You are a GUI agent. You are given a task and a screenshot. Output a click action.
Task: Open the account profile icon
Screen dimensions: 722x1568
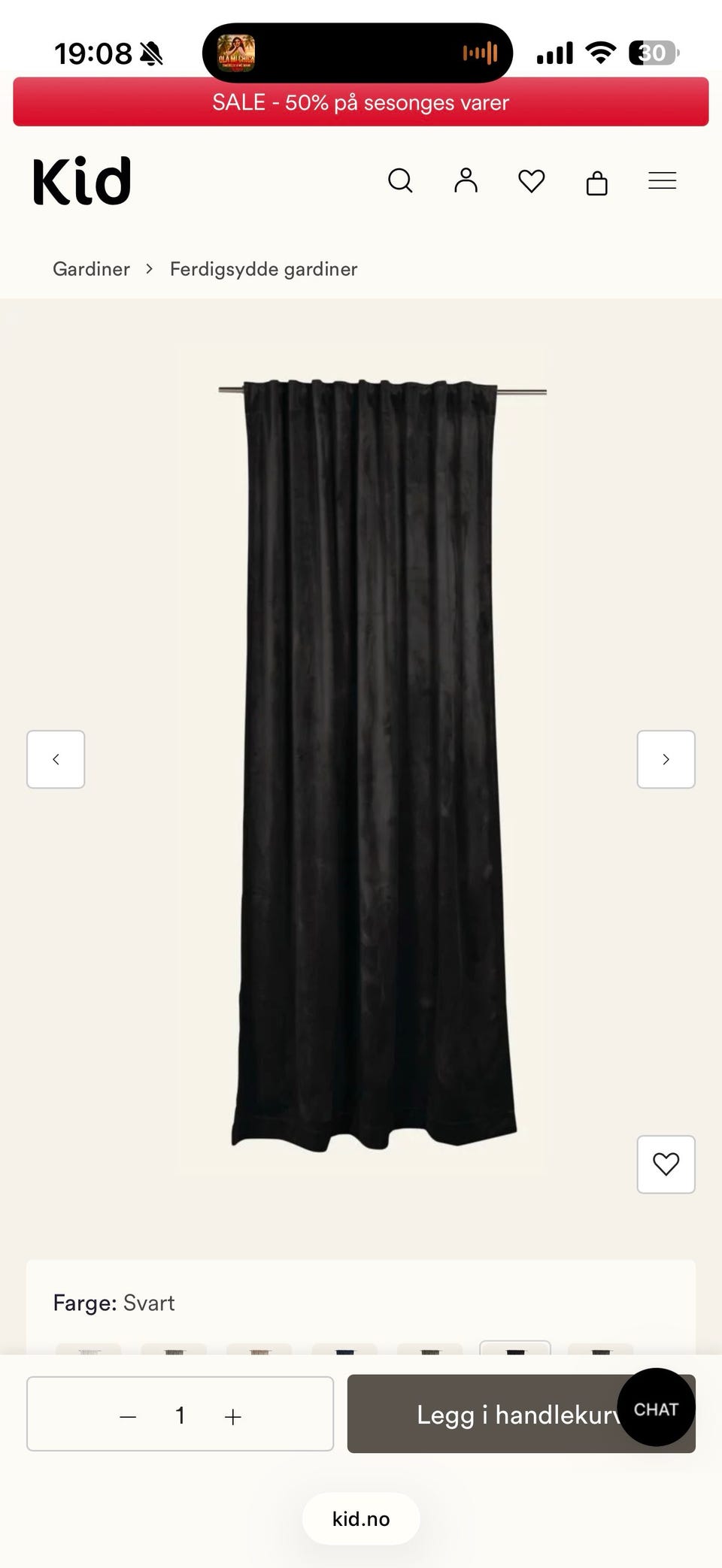point(466,180)
